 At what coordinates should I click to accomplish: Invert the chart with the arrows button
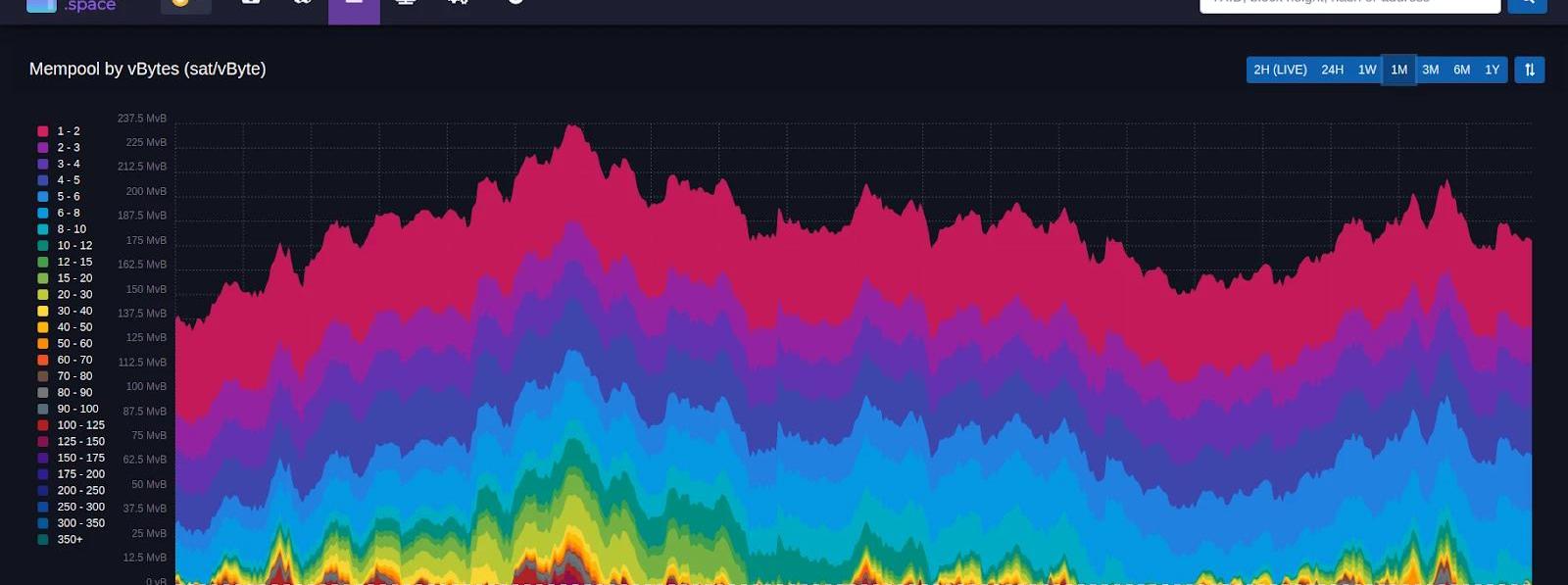click(1529, 70)
